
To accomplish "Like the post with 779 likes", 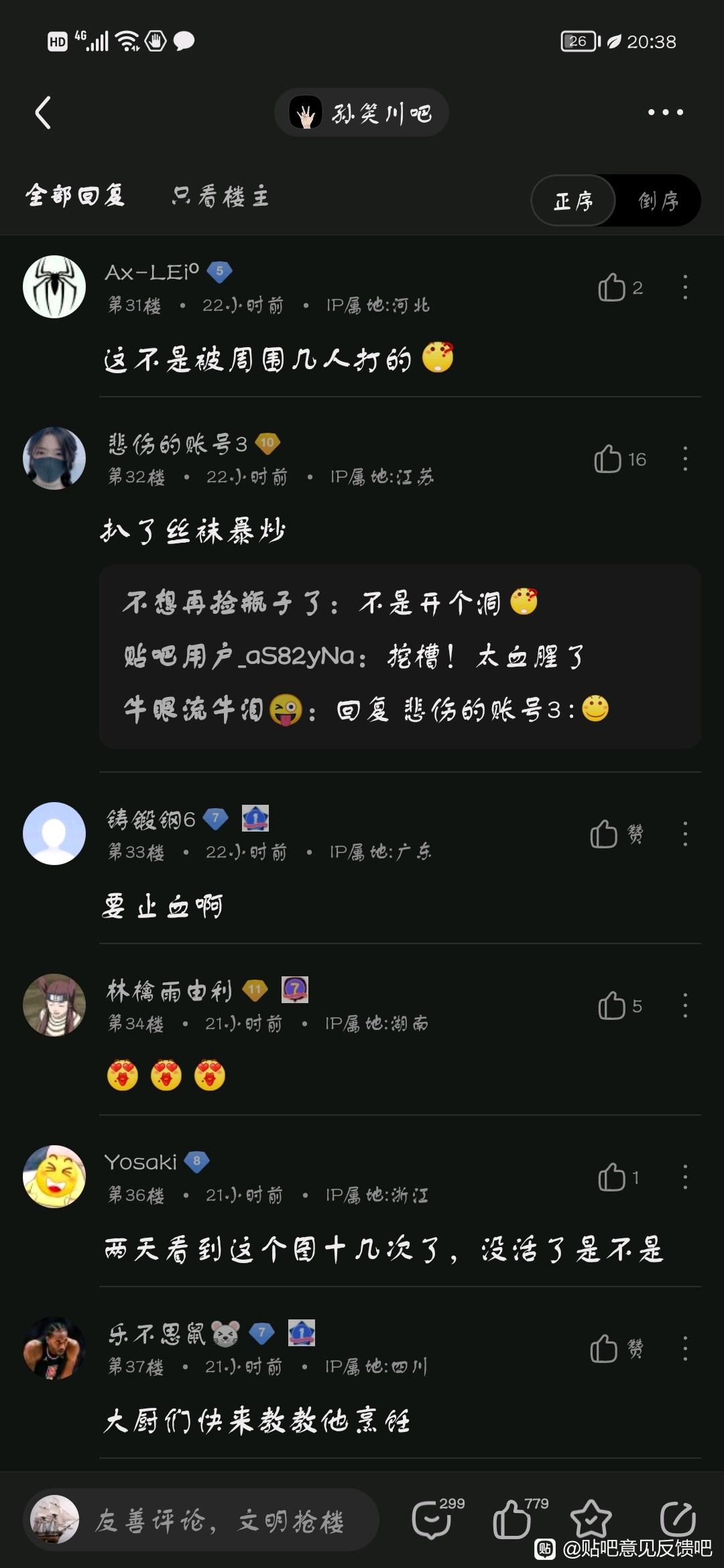I will pyautogui.click(x=513, y=1520).
